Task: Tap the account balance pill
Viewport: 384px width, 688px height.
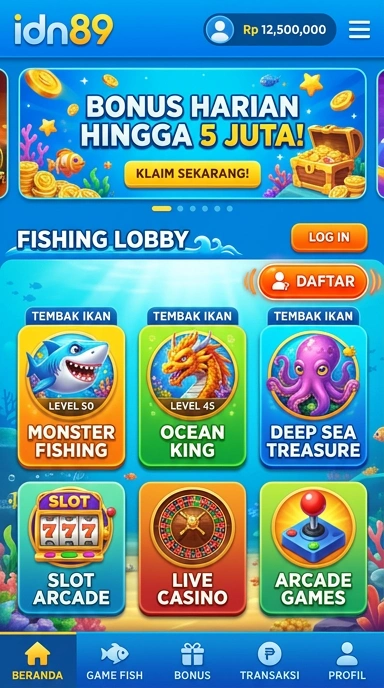Action: tap(270, 29)
